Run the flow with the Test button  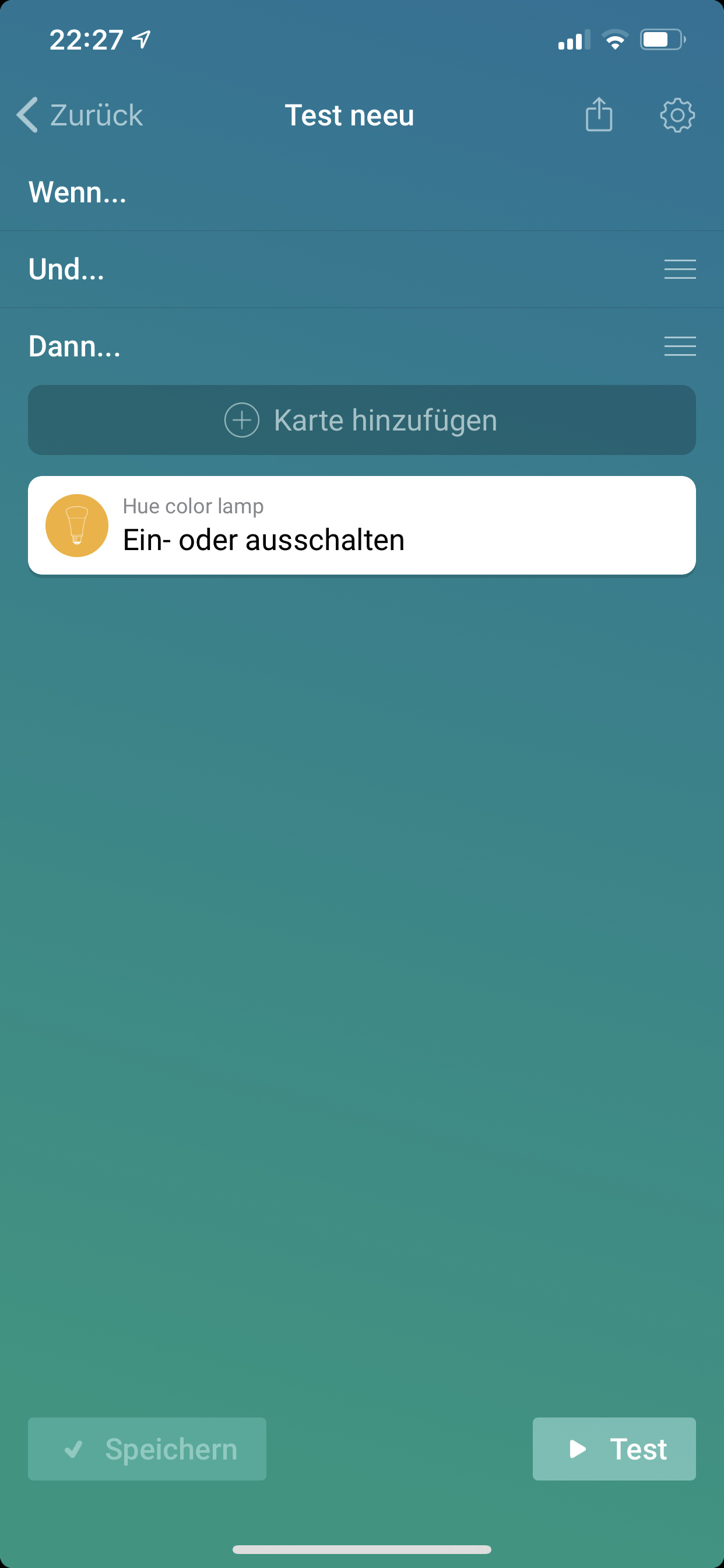pos(614,1448)
